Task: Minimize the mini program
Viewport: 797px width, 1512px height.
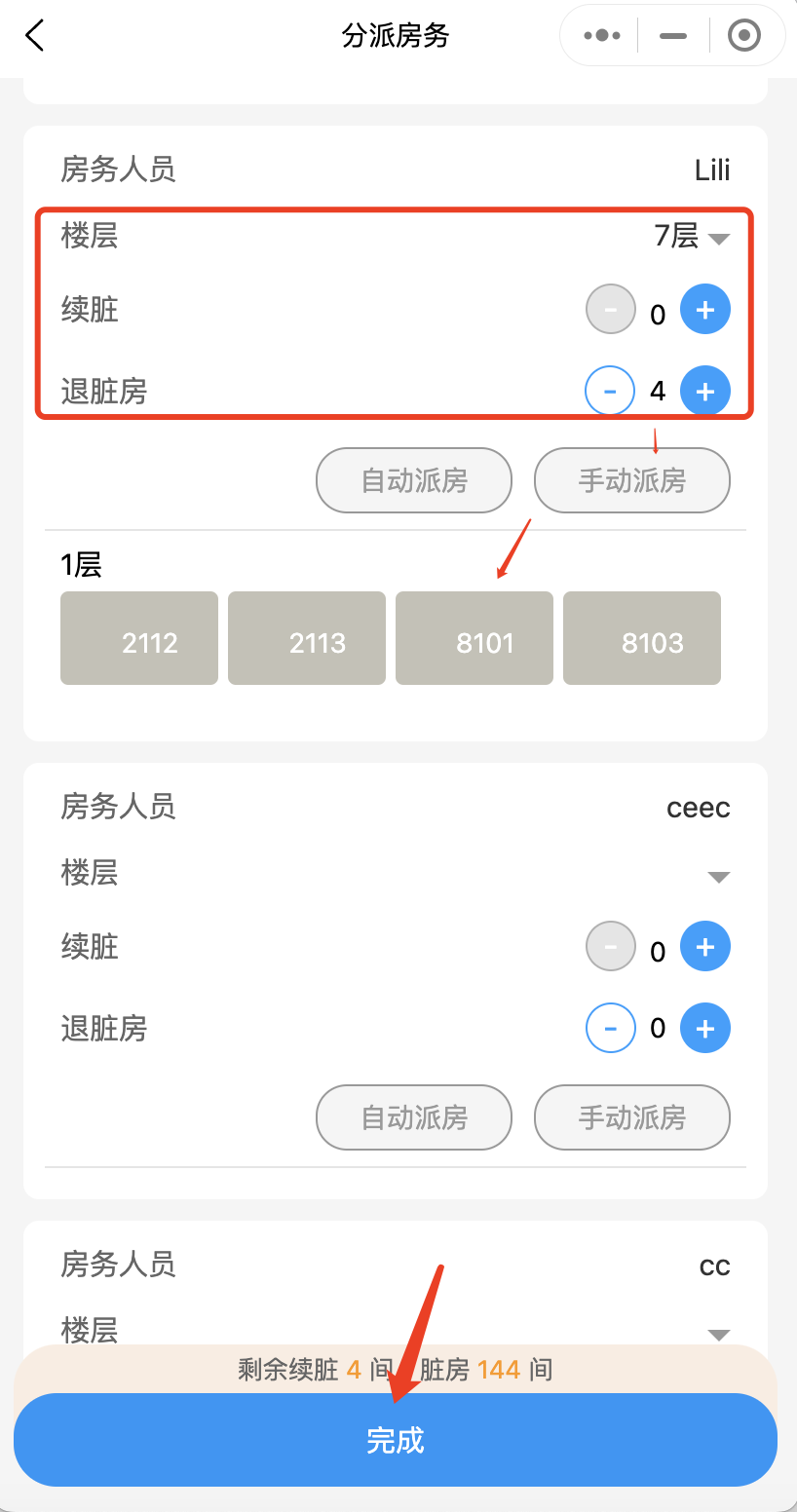Action: tap(673, 36)
